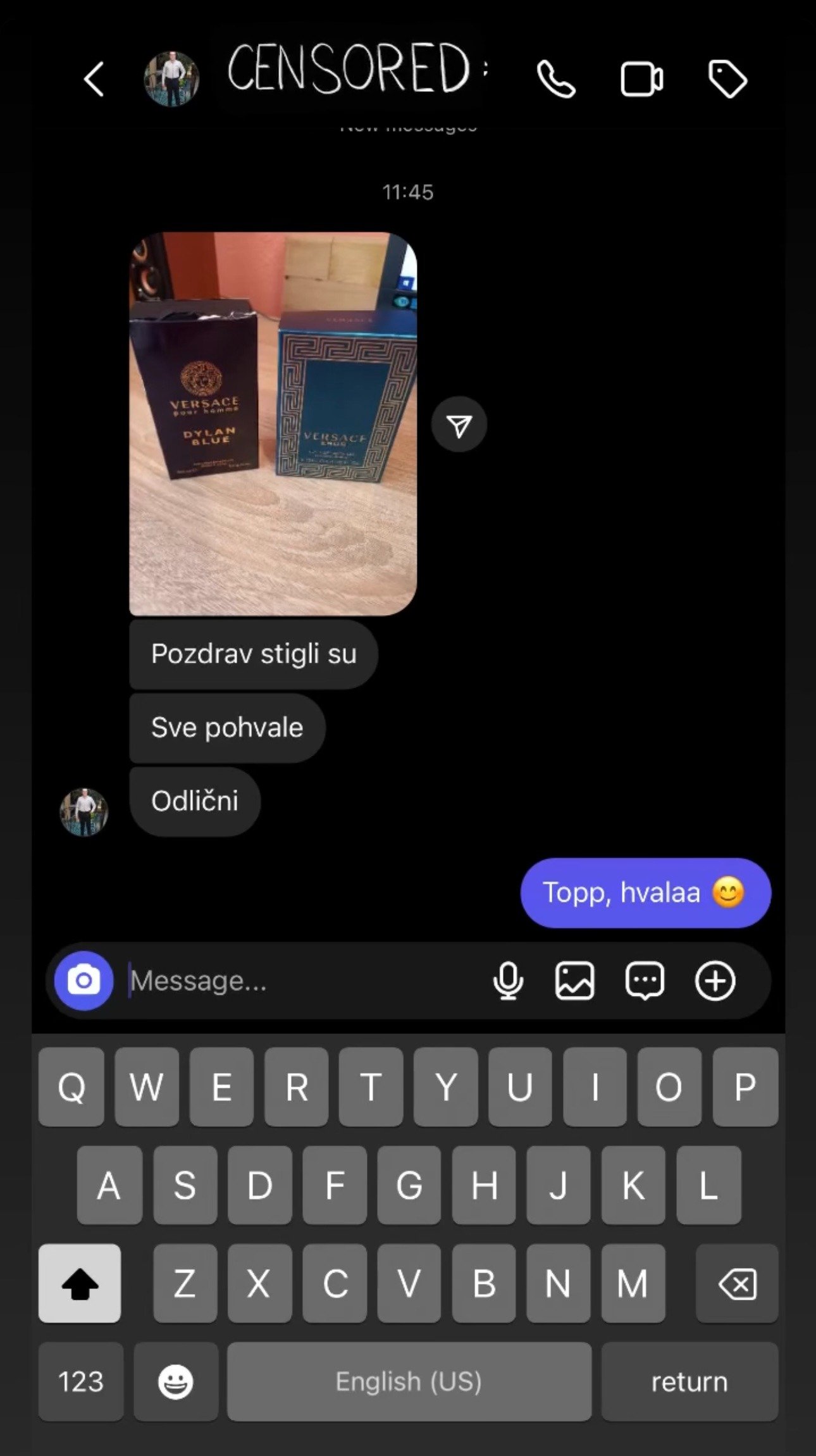Tap the backspace key
Screen dimensions: 816x1456
[737, 1283]
